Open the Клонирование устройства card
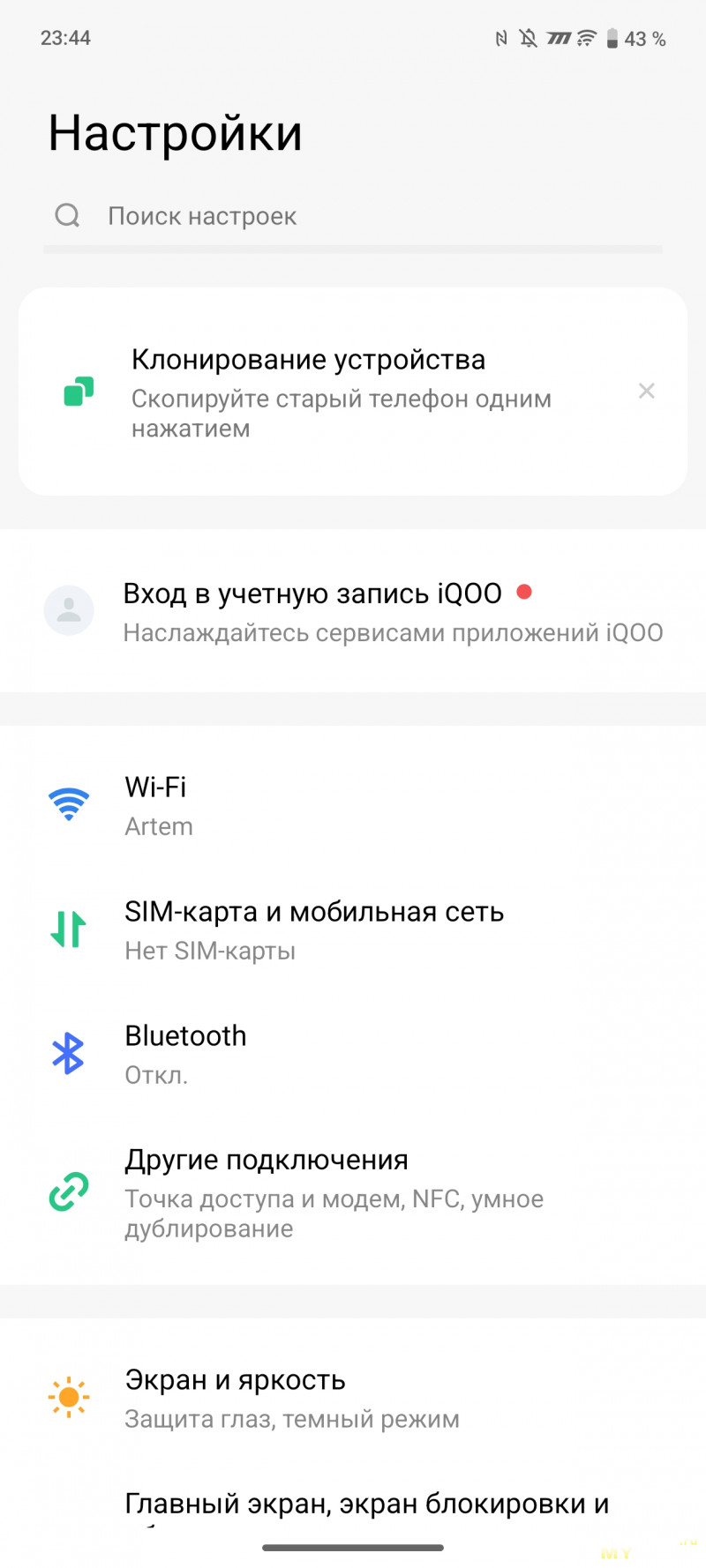Screen dimensions: 706x1568 tap(335, 391)
